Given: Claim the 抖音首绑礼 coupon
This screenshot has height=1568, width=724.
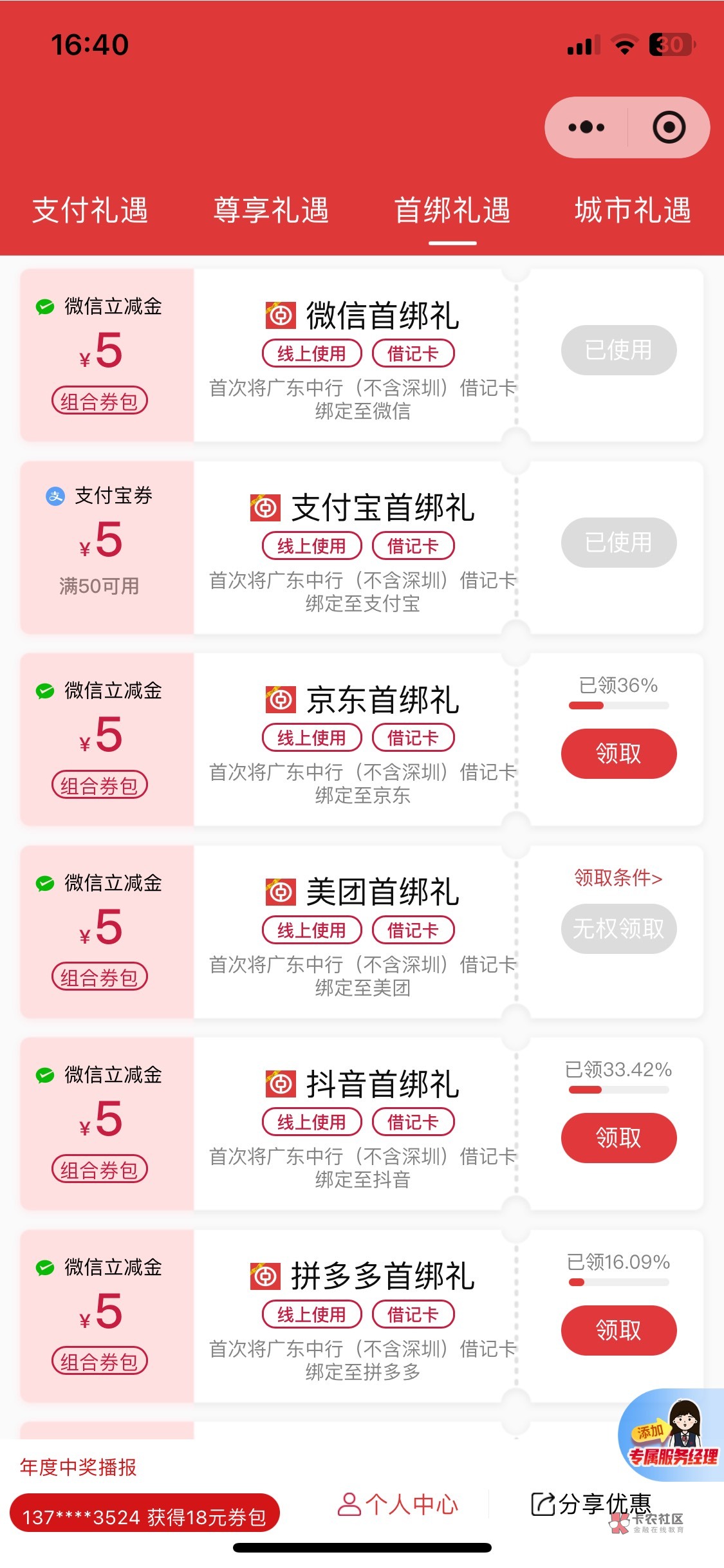Looking at the screenshot, I should pyautogui.click(x=618, y=1138).
